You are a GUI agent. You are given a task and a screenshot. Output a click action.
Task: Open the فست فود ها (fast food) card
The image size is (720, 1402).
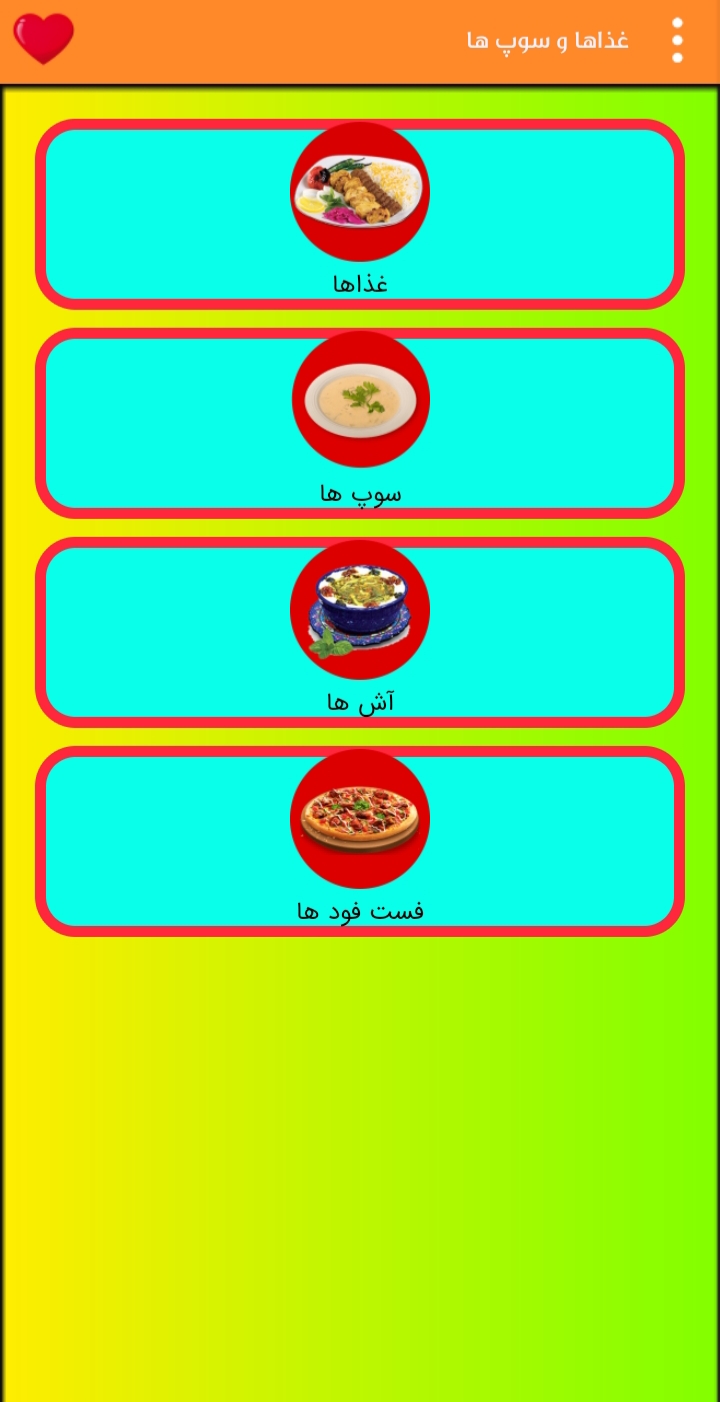pos(360,841)
